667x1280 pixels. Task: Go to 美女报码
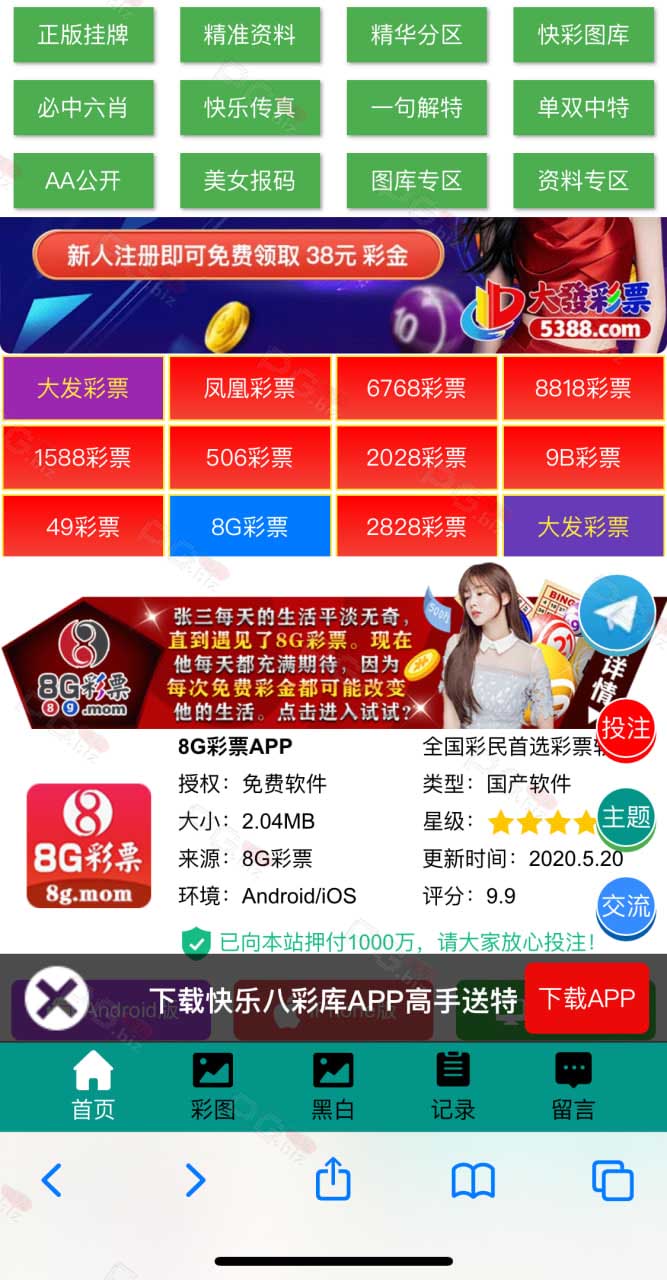[x=250, y=181]
